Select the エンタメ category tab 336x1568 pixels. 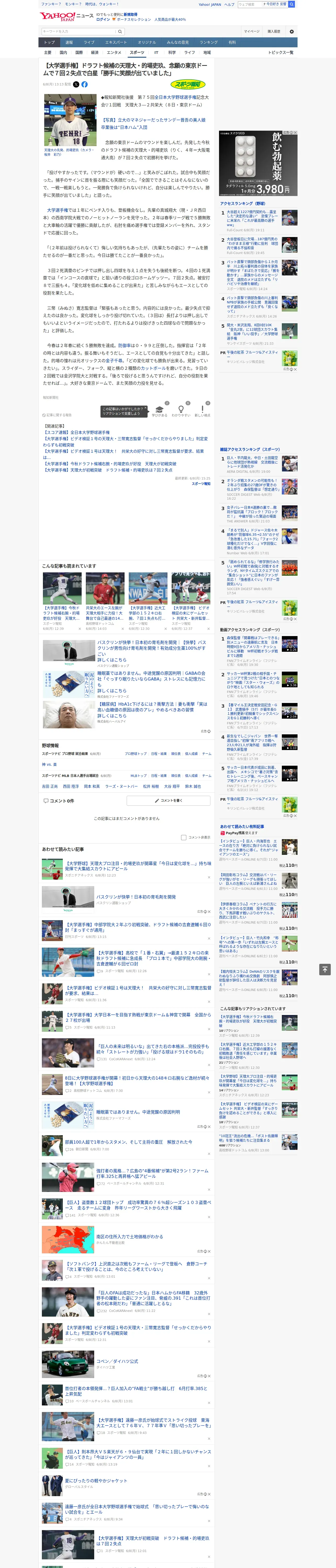pyautogui.click(x=114, y=52)
